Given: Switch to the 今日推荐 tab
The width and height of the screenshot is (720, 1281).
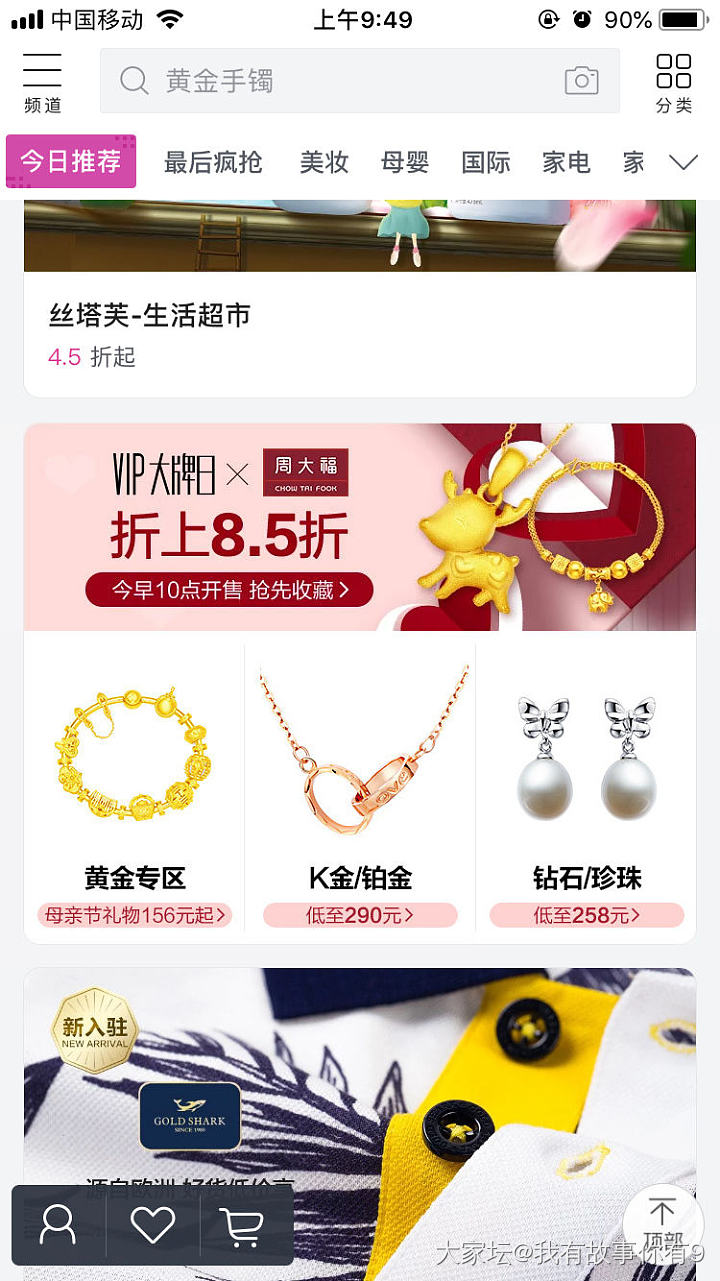Looking at the screenshot, I should pos(71,161).
